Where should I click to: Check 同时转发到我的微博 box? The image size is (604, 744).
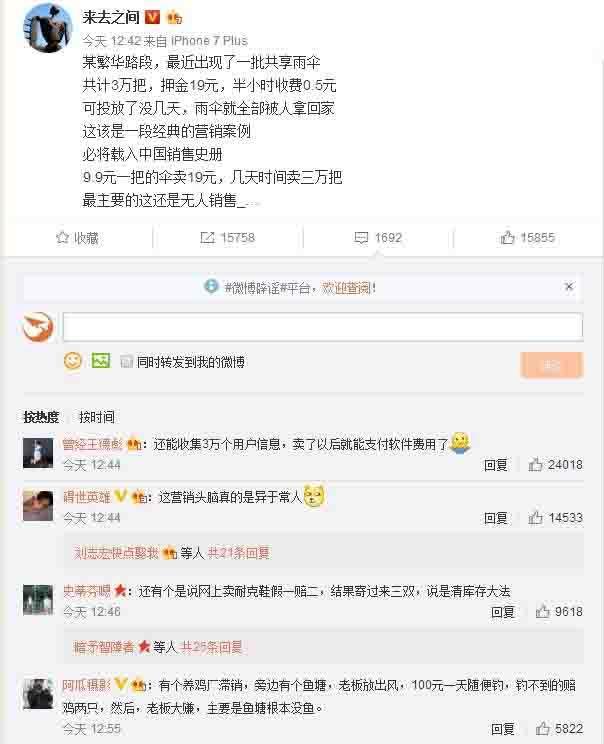click(127, 362)
